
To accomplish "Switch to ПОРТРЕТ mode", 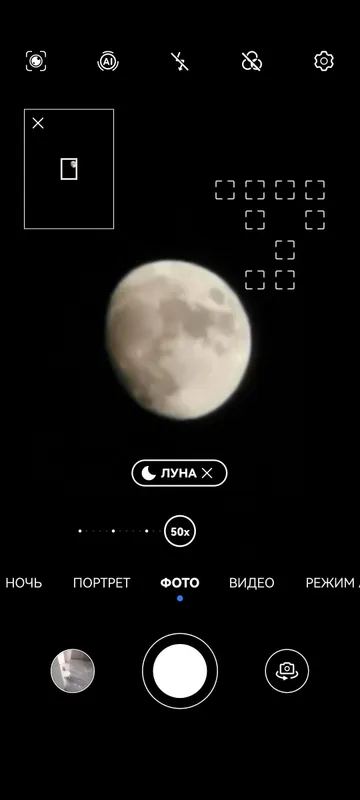I will pos(101,583).
